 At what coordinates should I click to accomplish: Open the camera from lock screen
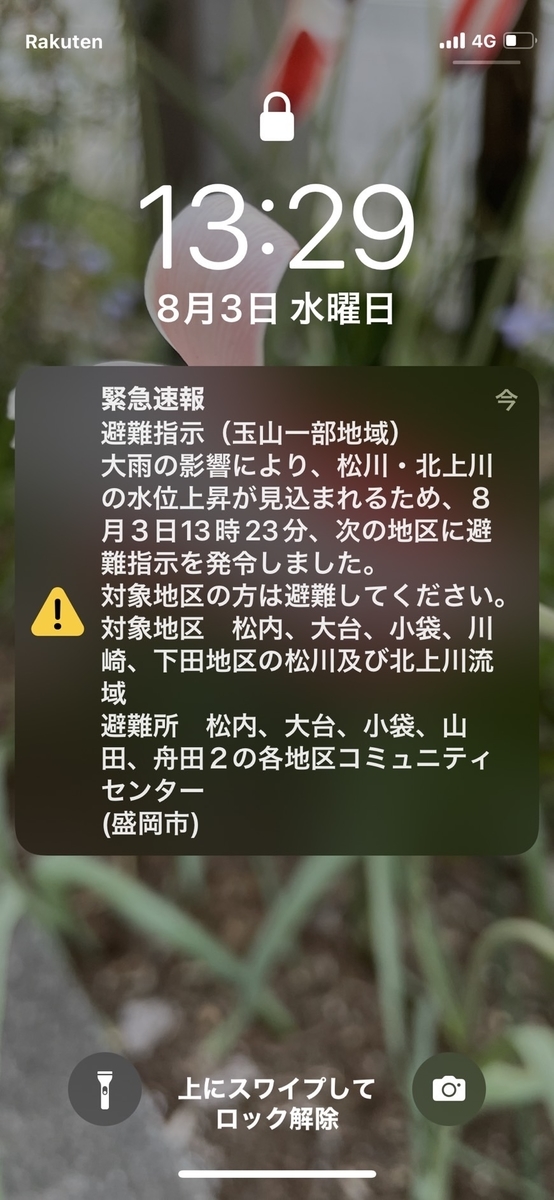click(x=449, y=1089)
